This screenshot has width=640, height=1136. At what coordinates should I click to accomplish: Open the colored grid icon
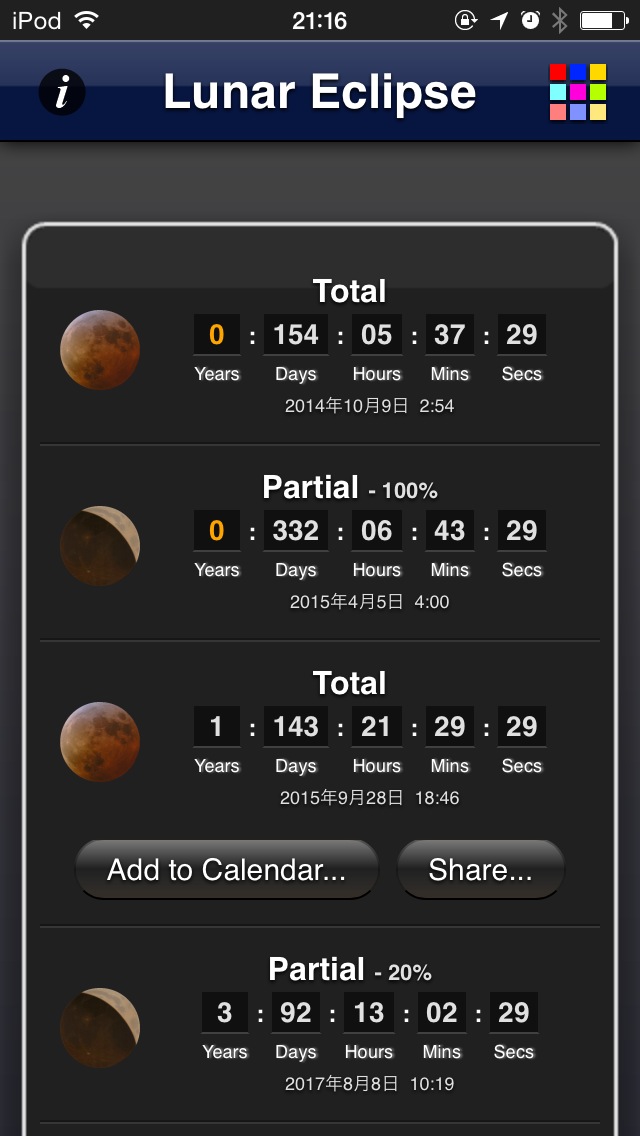coord(577,92)
